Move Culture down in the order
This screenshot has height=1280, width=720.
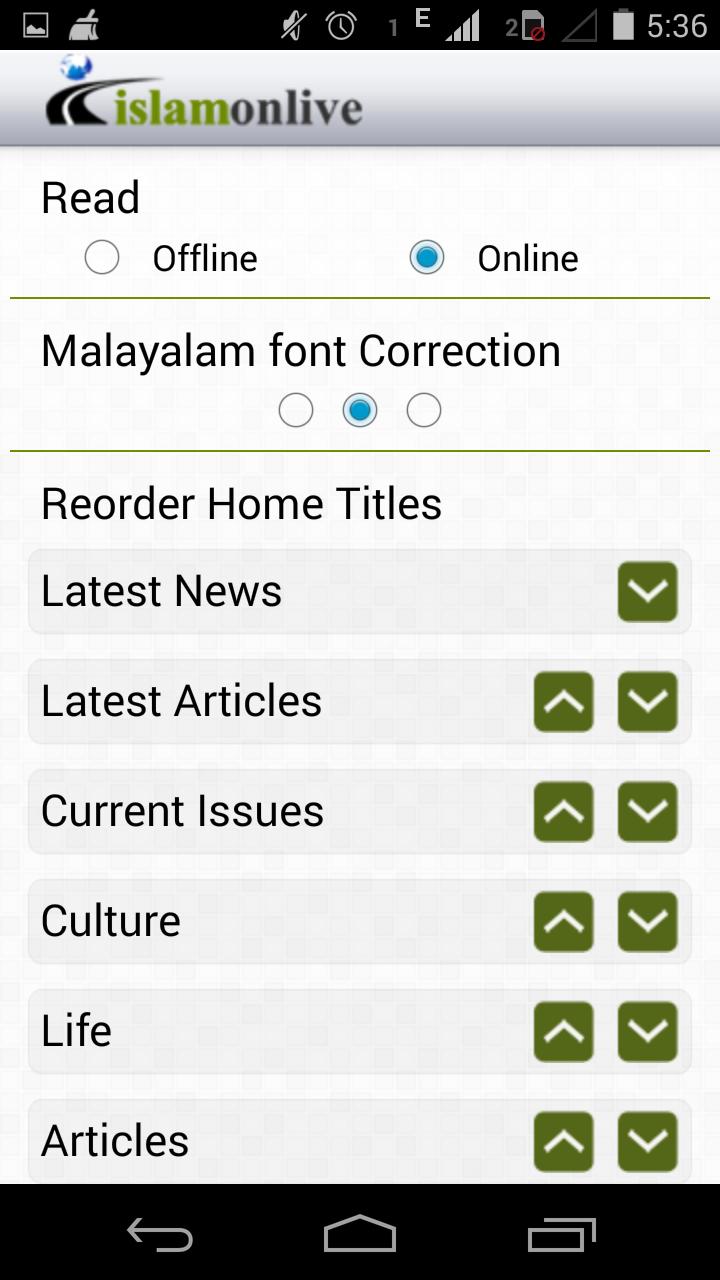tap(647, 921)
